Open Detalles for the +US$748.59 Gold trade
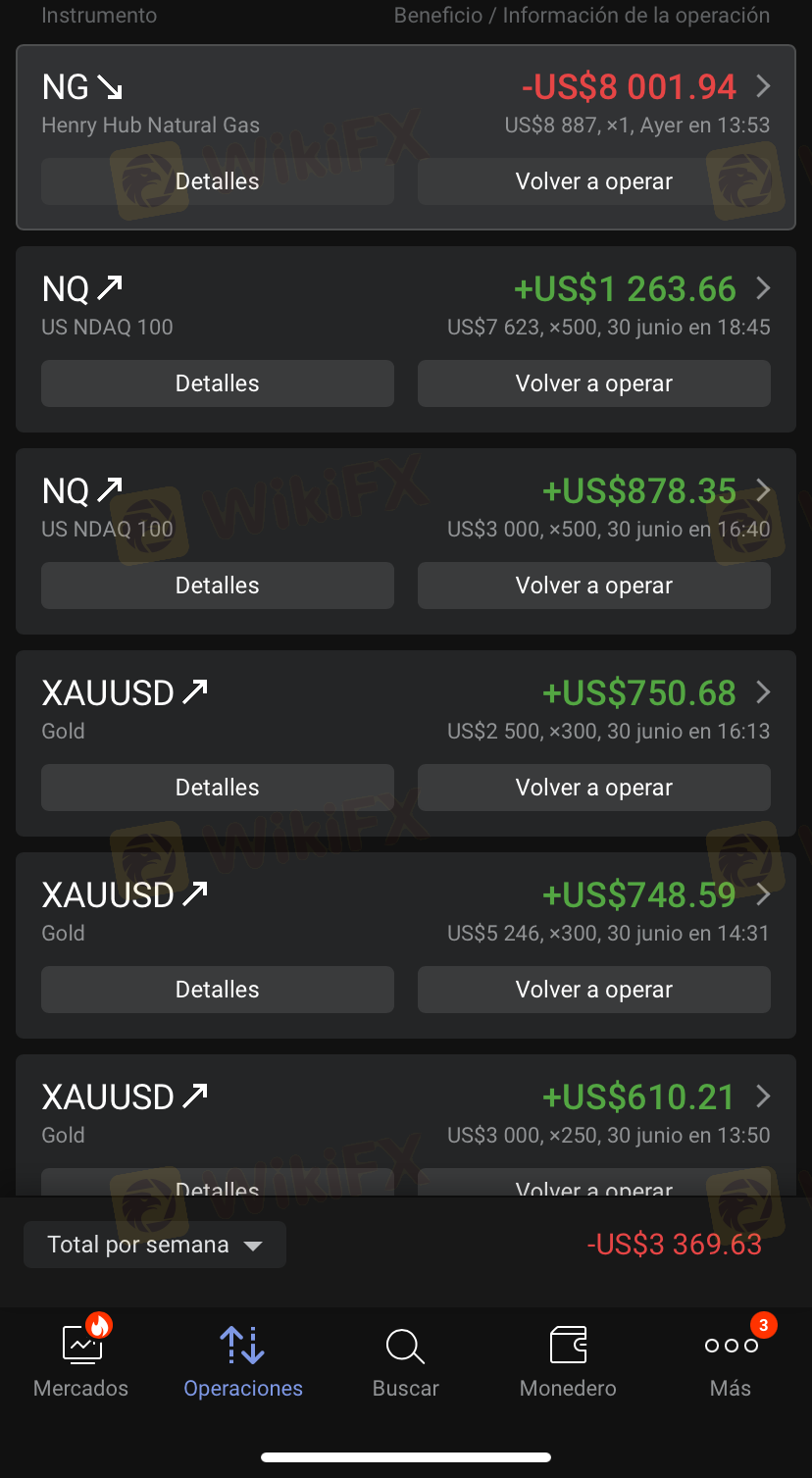Viewport: 812px width, 1478px height. (x=217, y=990)
